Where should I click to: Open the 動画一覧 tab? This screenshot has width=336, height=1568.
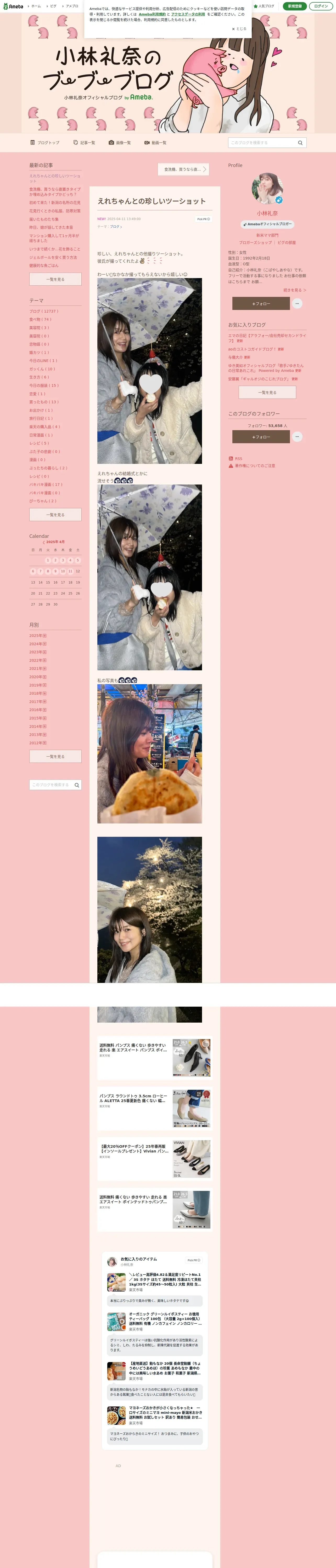click(155, 142)
